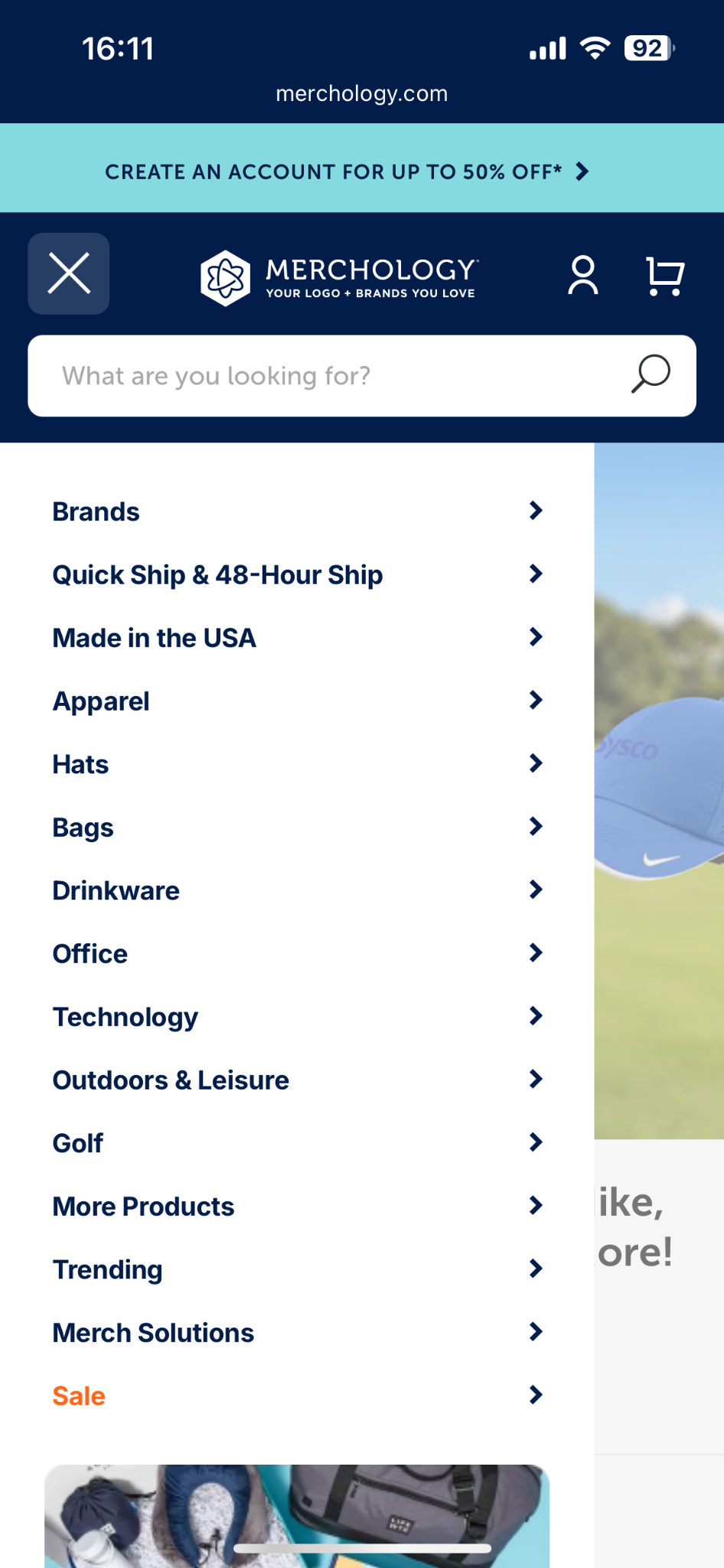The height and width of the screenshot is (1568, 724).
Task: Go to the Golf category
Action: (x=297, y=1143)
